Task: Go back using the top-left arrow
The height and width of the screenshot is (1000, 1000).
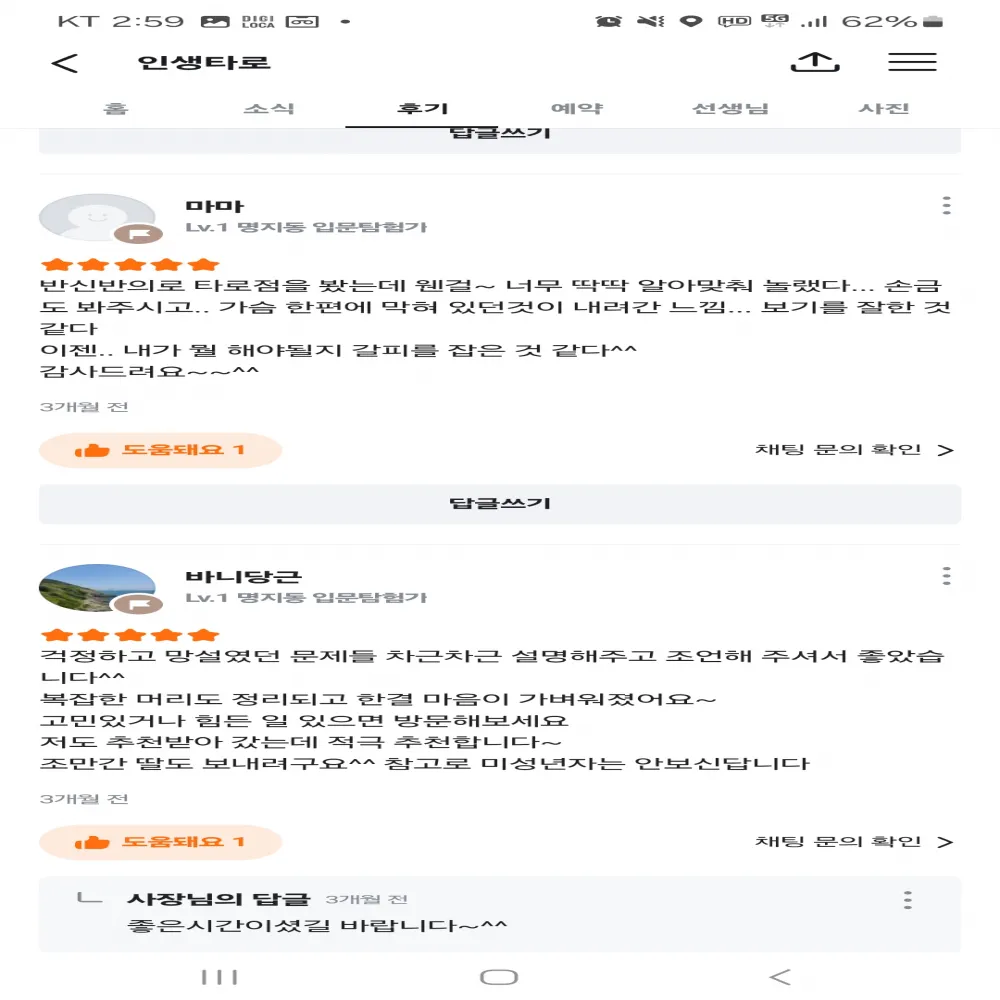Action: coord(65,63)
